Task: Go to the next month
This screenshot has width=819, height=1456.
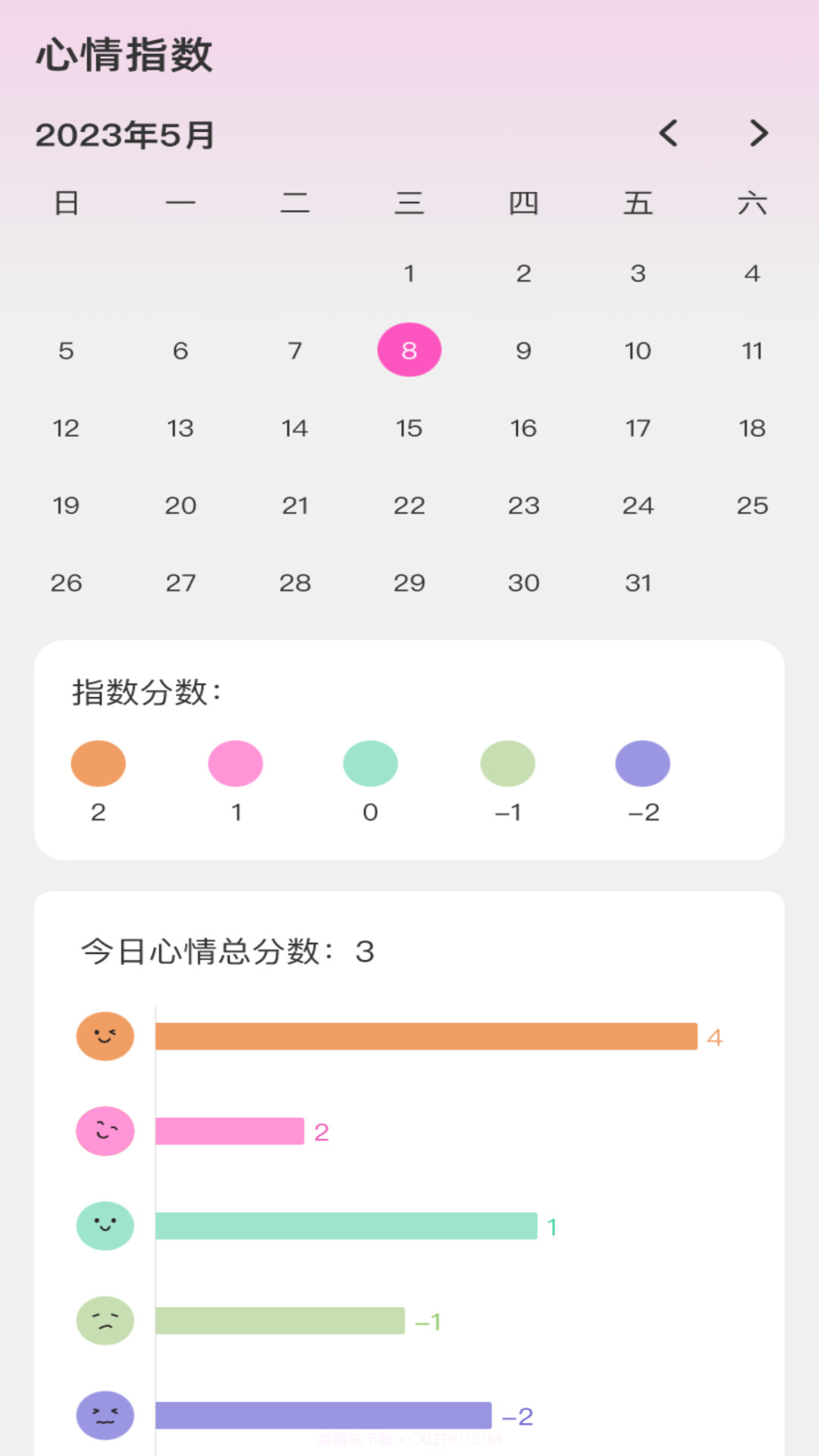Action: (758, 133)
